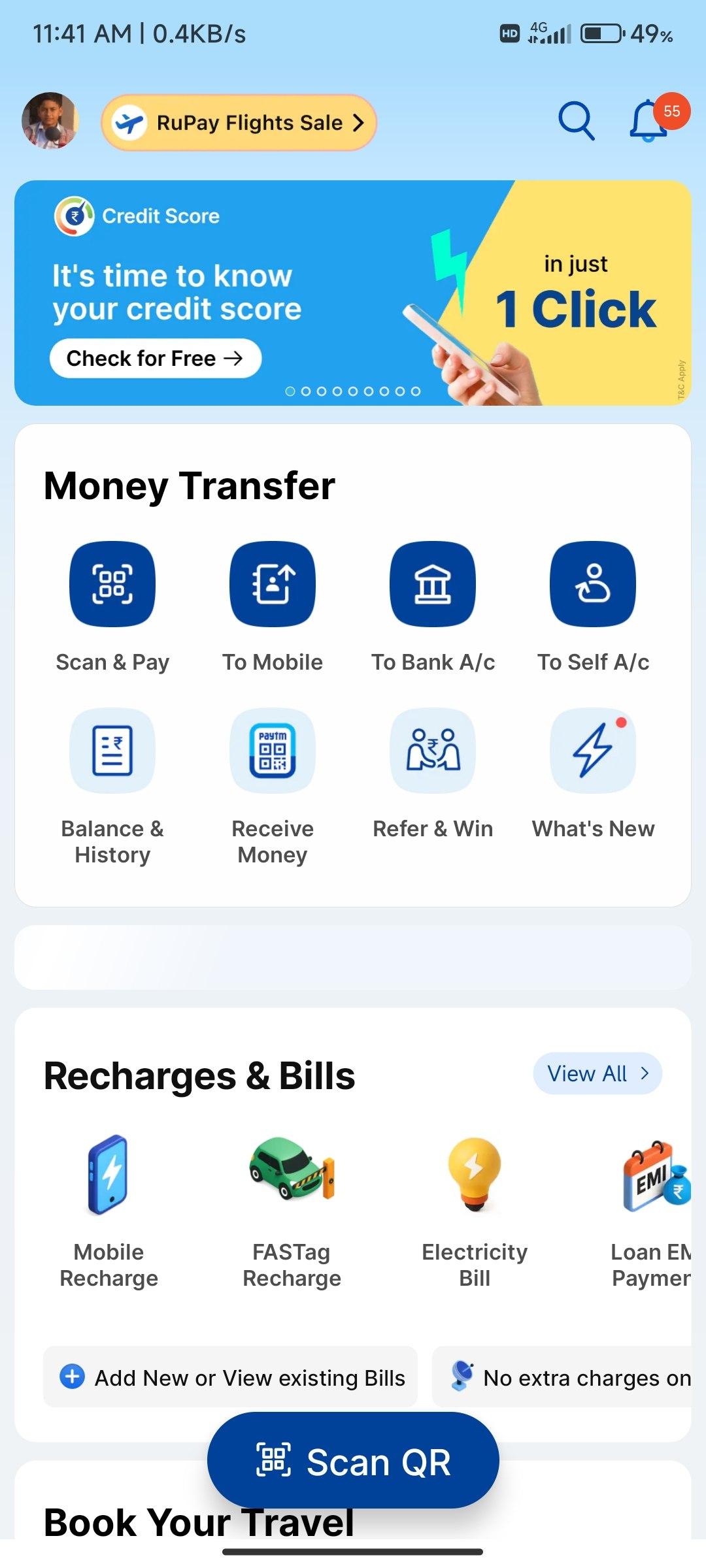Image resolution: width=706 pixels, height=1568 pixels.
Task: Tap Check for Free credit score
Action: coord(156,358)
